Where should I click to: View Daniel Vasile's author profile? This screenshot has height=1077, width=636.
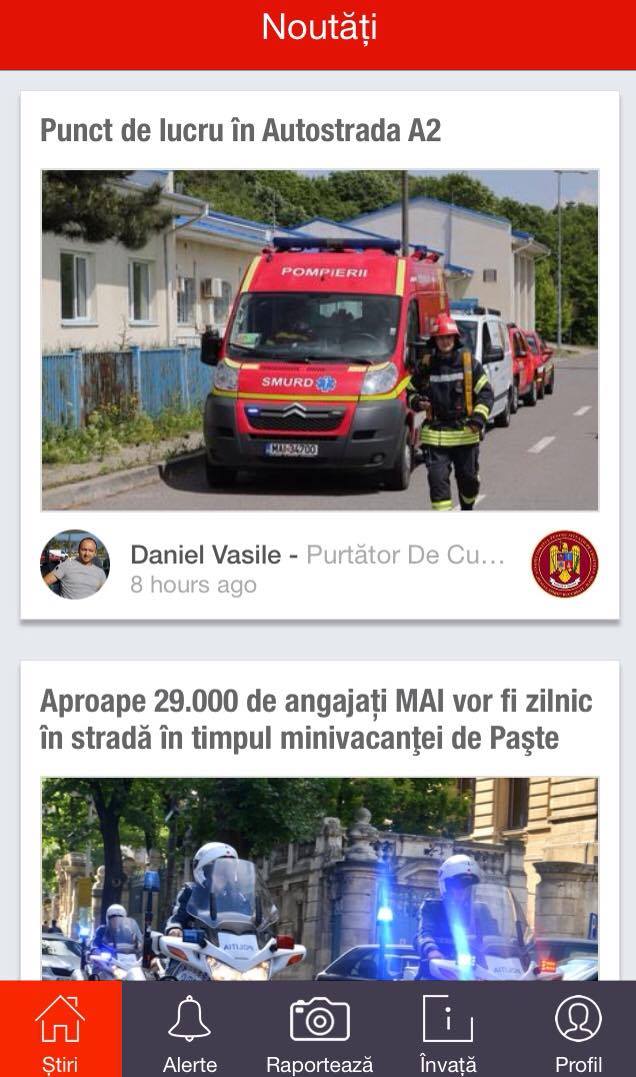click(75, 565)
